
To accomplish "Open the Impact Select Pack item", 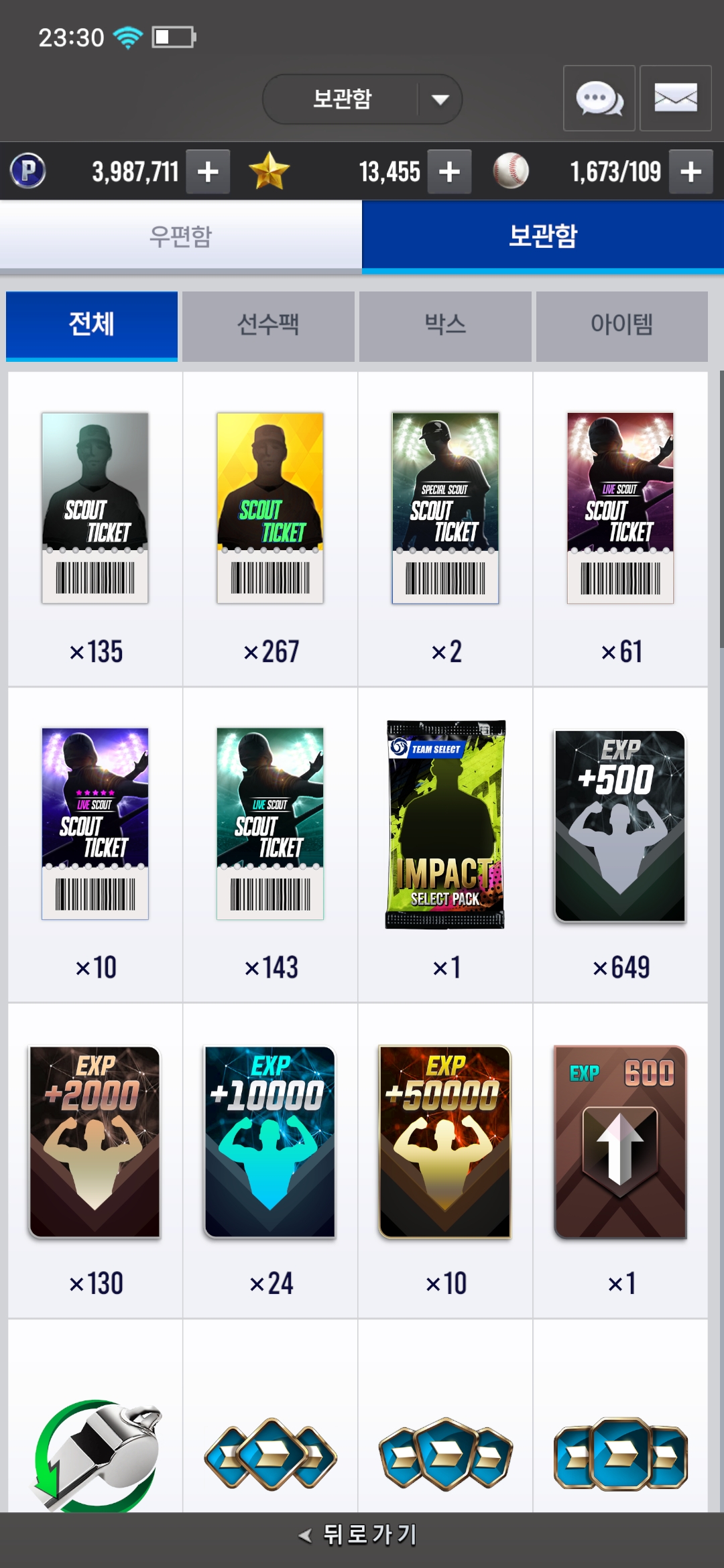I will click(x=445, y=826).
